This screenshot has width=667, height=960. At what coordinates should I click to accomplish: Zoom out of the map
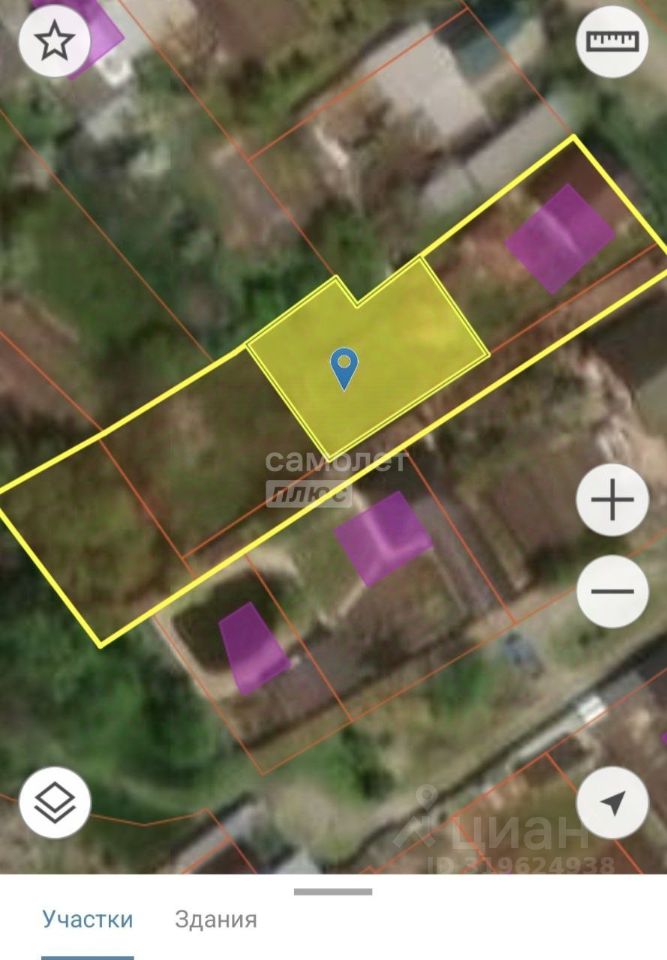point(612,591)
